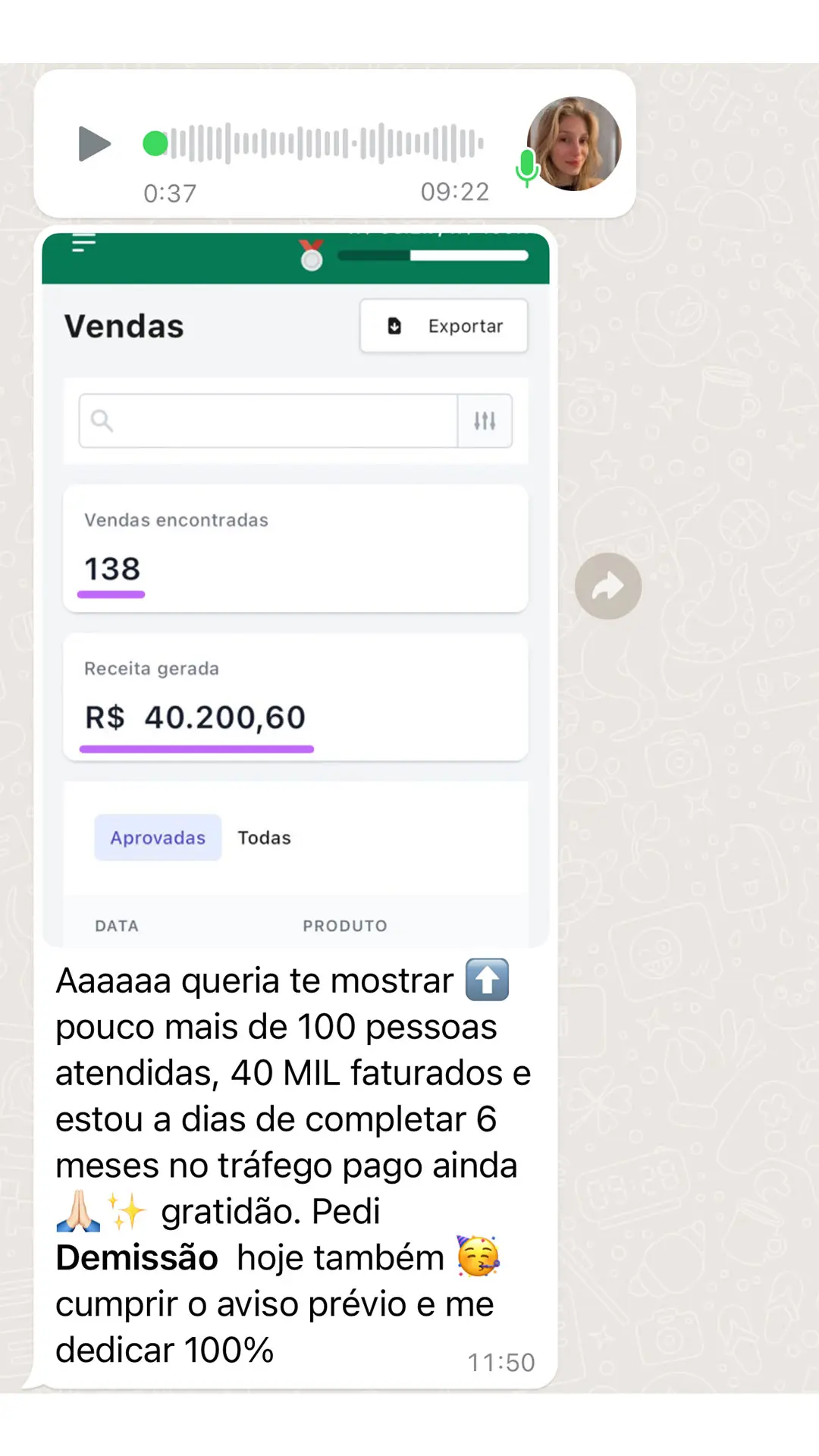Tap the green unplayed indicator dot

pyautogui.click(x=155, y=142)
